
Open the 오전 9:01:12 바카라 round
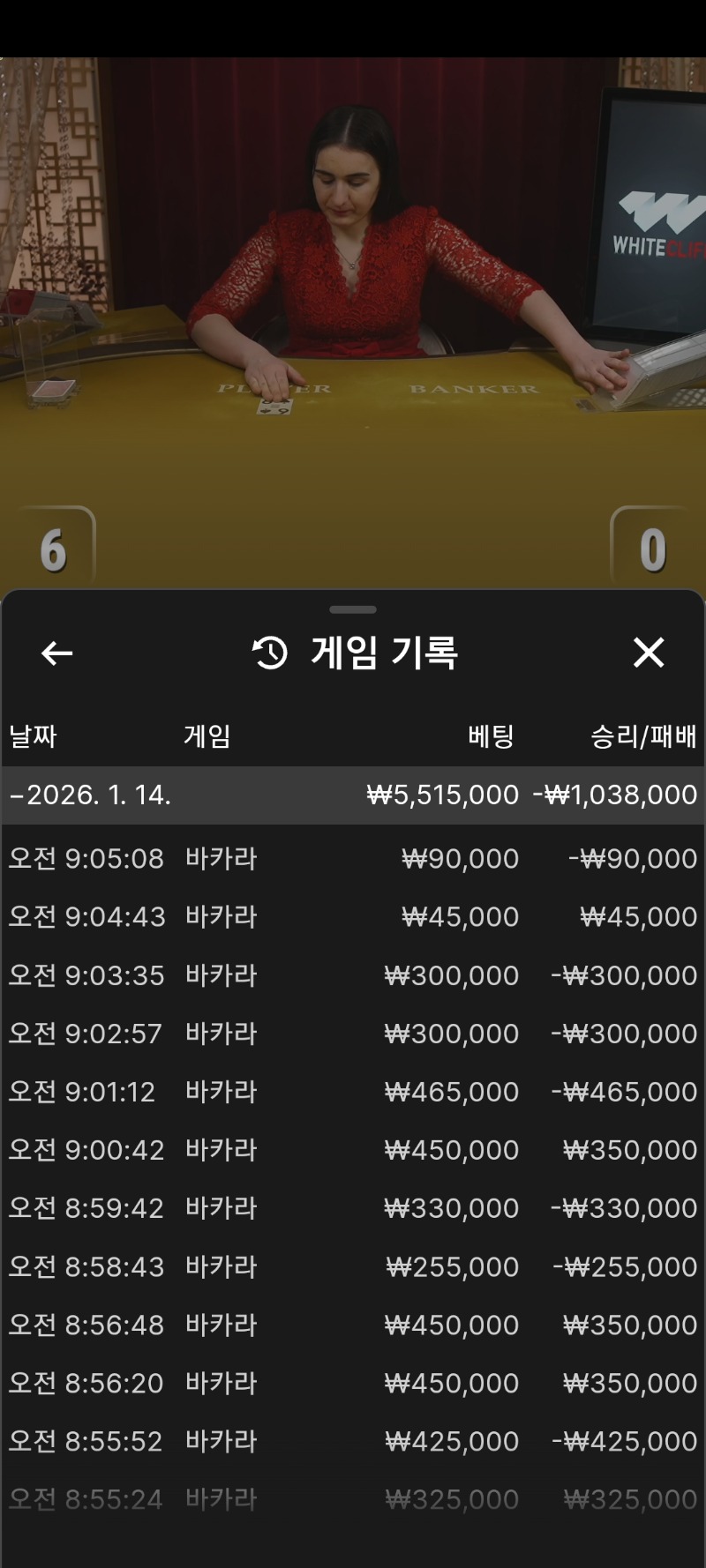[x=353, y=1092]
